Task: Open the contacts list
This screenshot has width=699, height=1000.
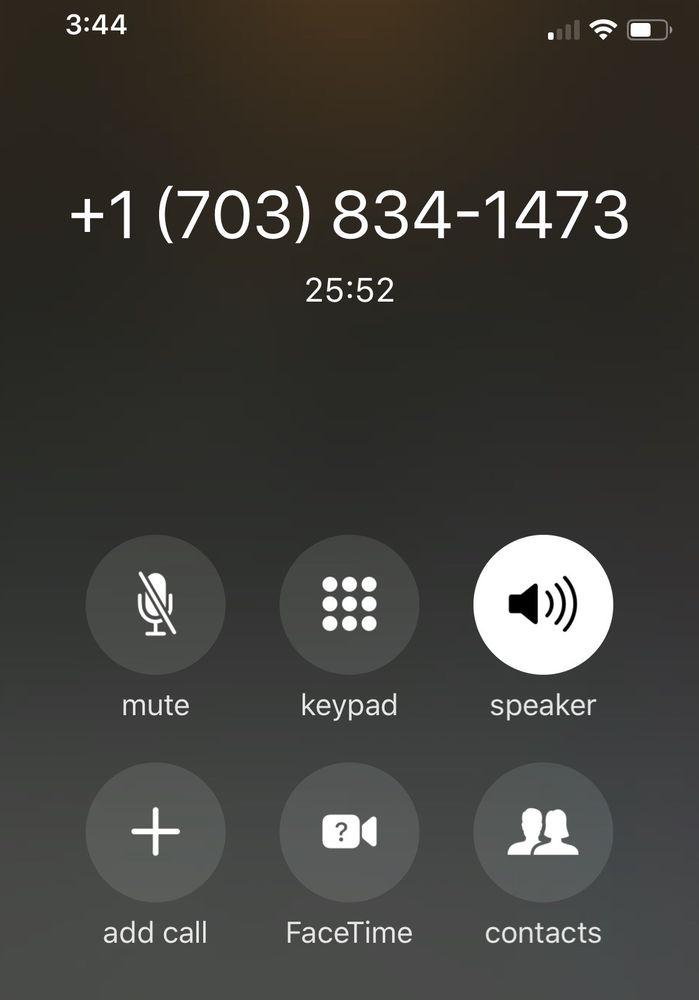Action: coord(542,832)
